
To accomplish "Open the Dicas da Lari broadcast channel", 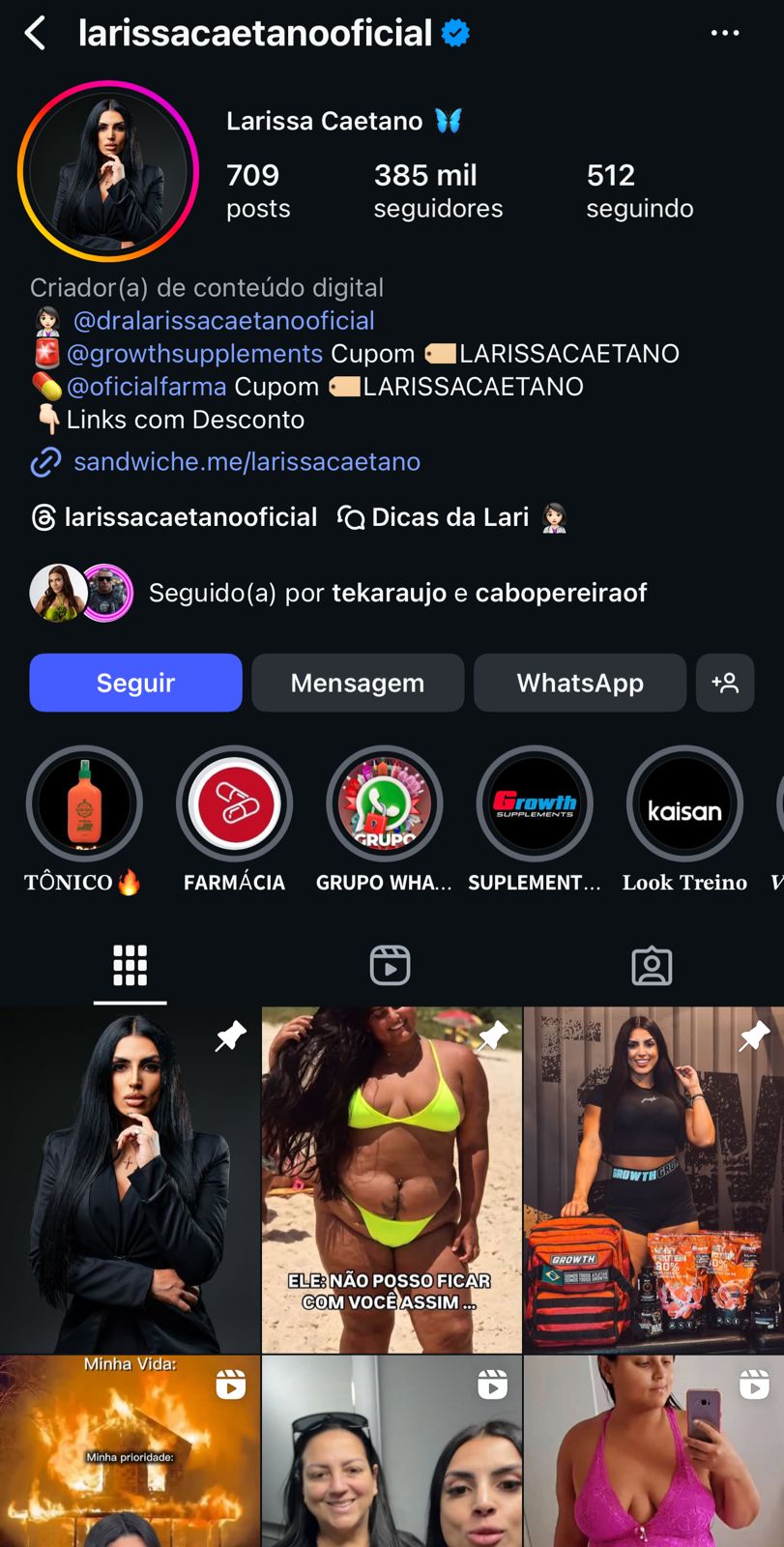I will (x=450, y=517).
